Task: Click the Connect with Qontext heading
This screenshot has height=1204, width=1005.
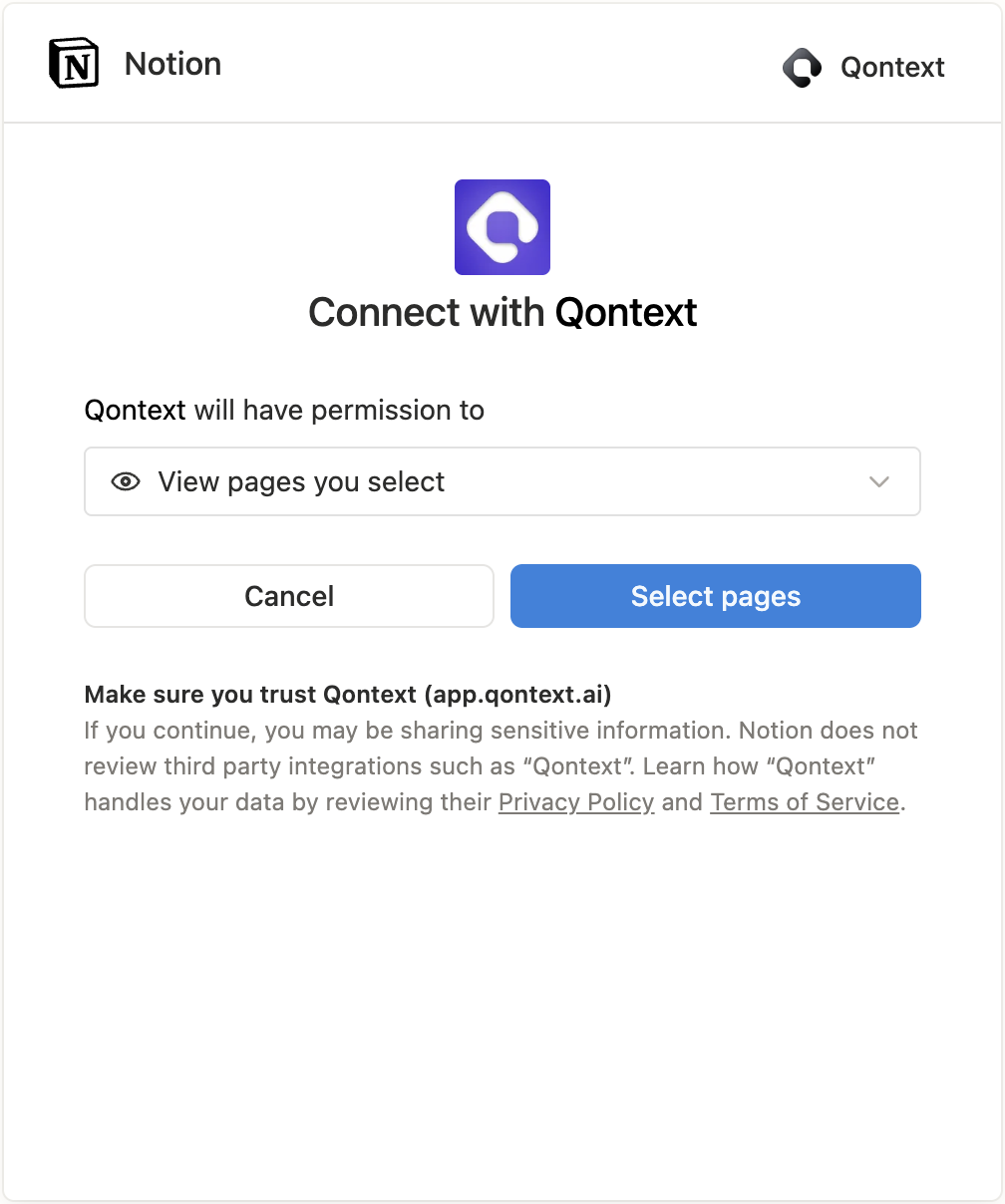Action: coord(502,312)
